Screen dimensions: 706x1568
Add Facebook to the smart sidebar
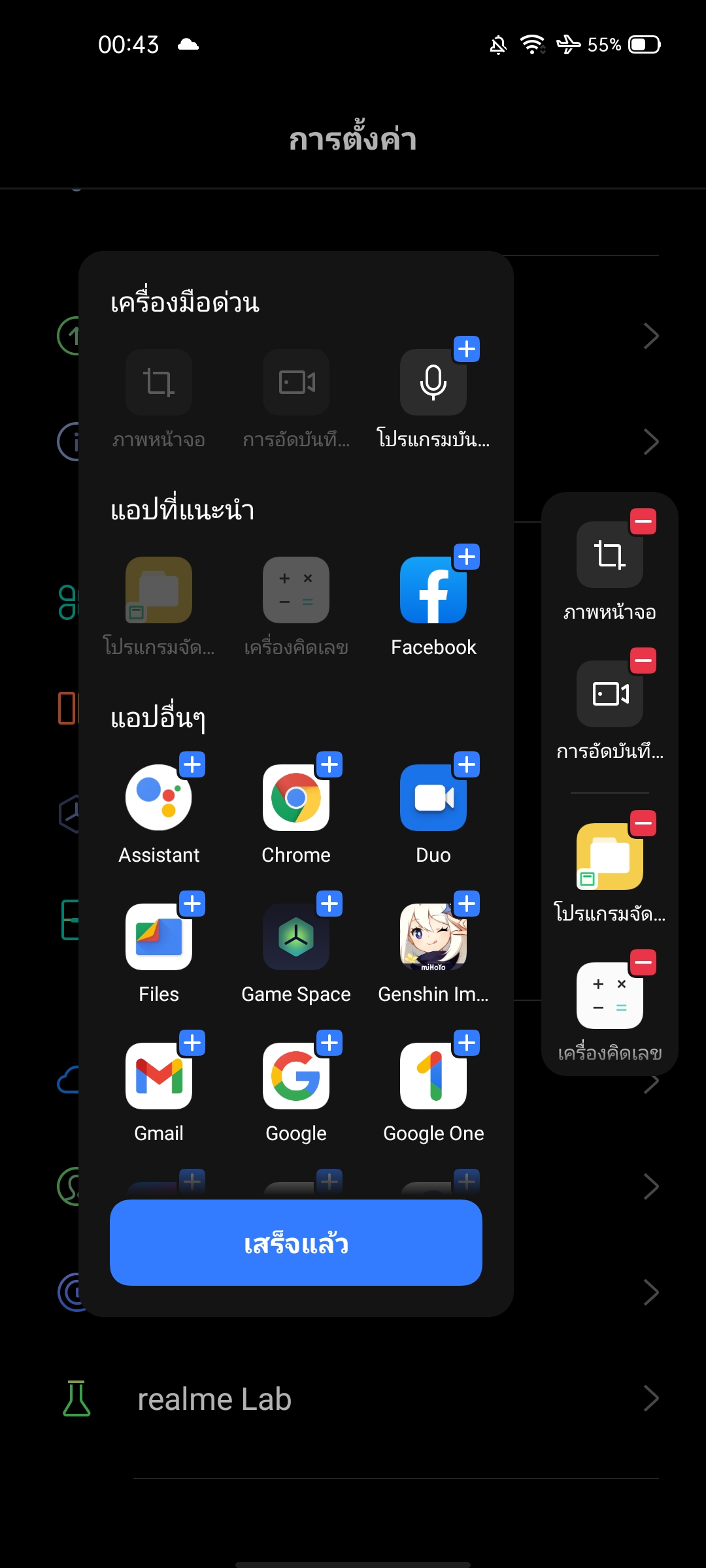[466, 557]
